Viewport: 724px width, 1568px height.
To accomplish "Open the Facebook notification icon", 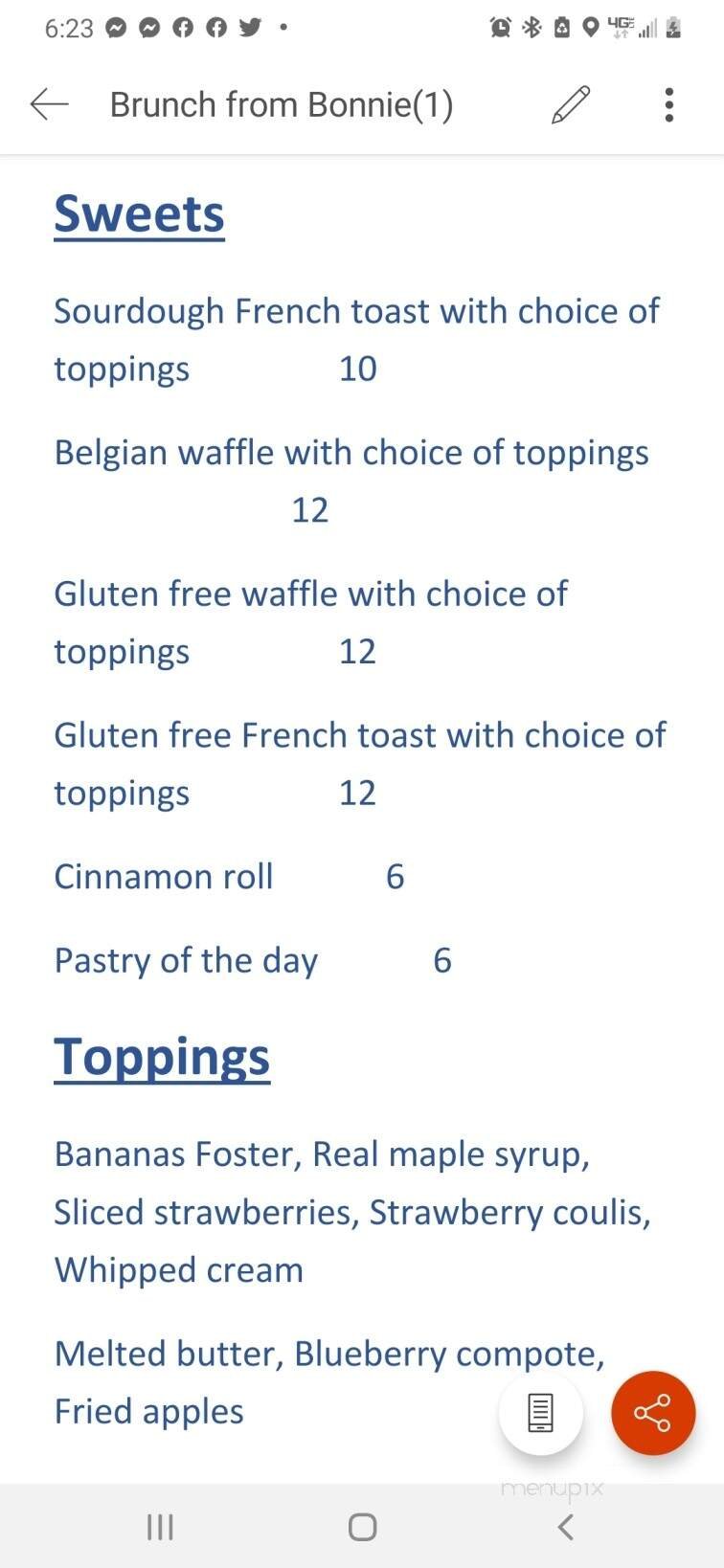I will (x=184, y=28).
